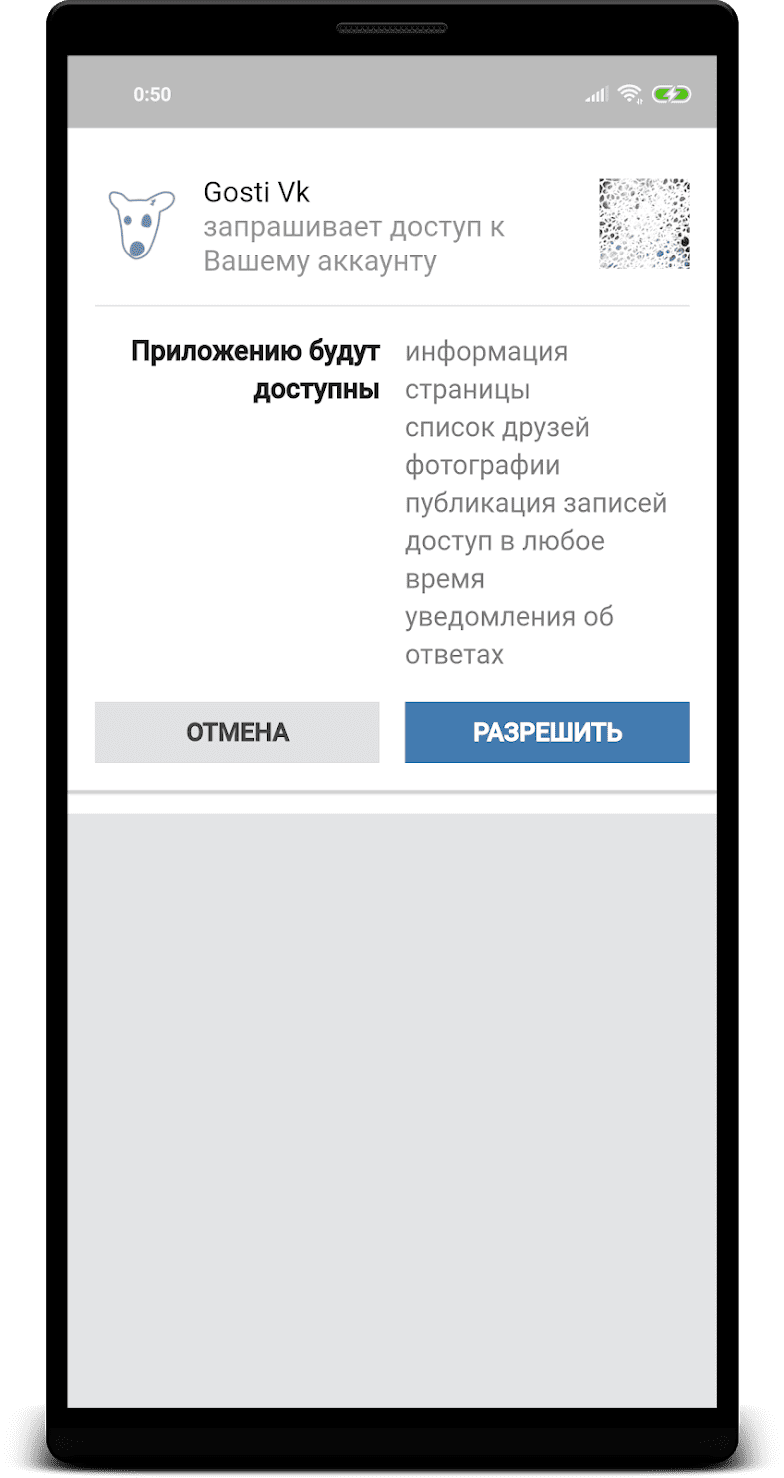Tap the Отмена button
This screenshot has height=1478, width=784.
(x=237, y=732)
